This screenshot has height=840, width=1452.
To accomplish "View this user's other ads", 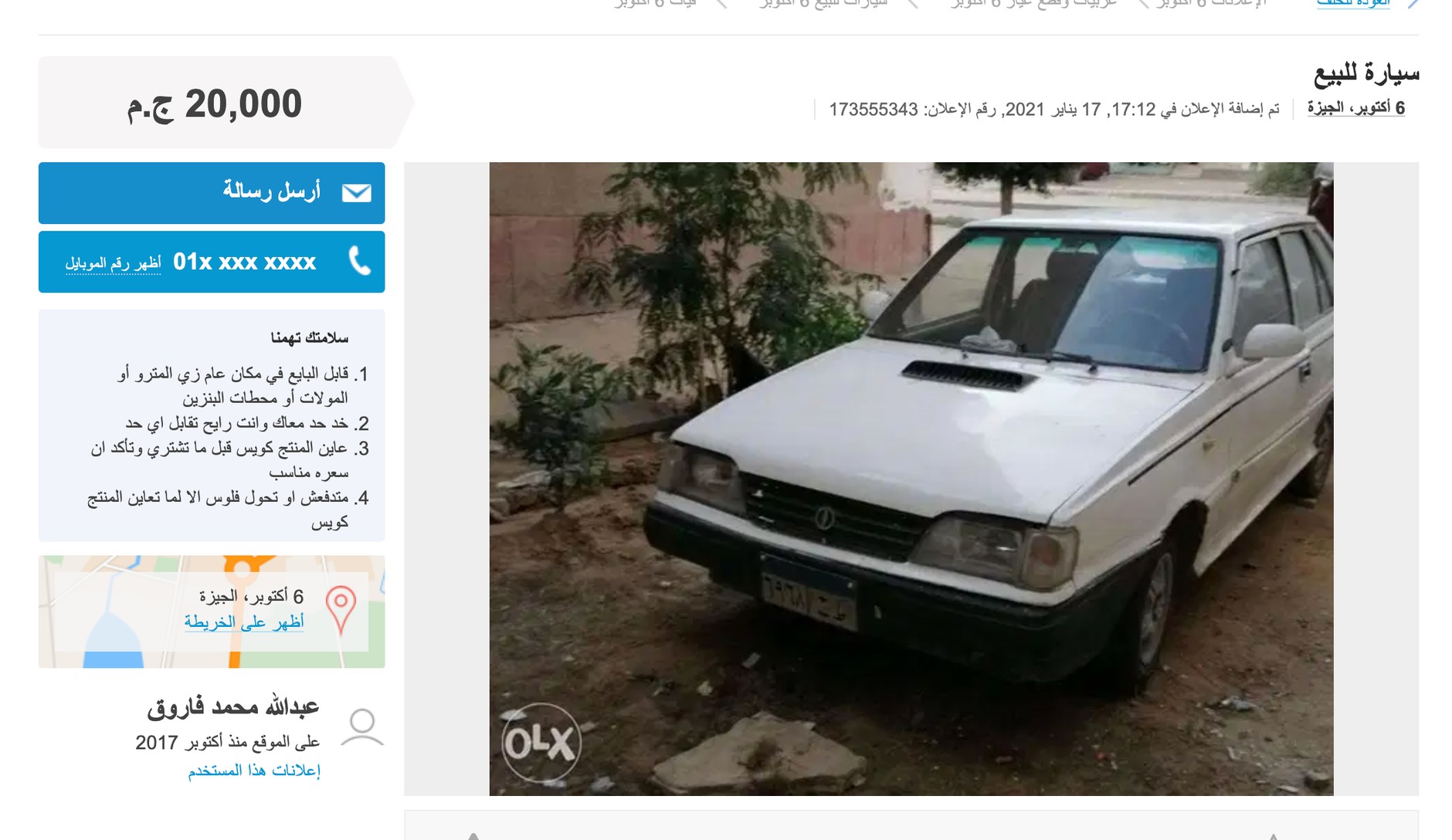I will 253,771.
